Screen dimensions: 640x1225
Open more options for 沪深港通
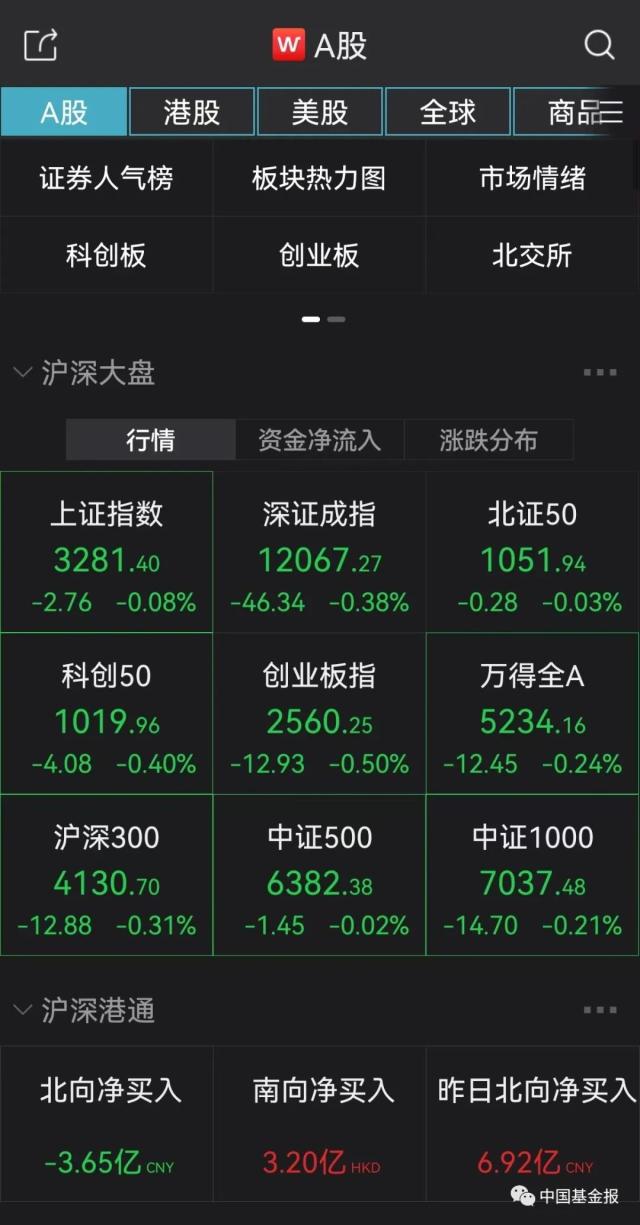(600, 1010)
